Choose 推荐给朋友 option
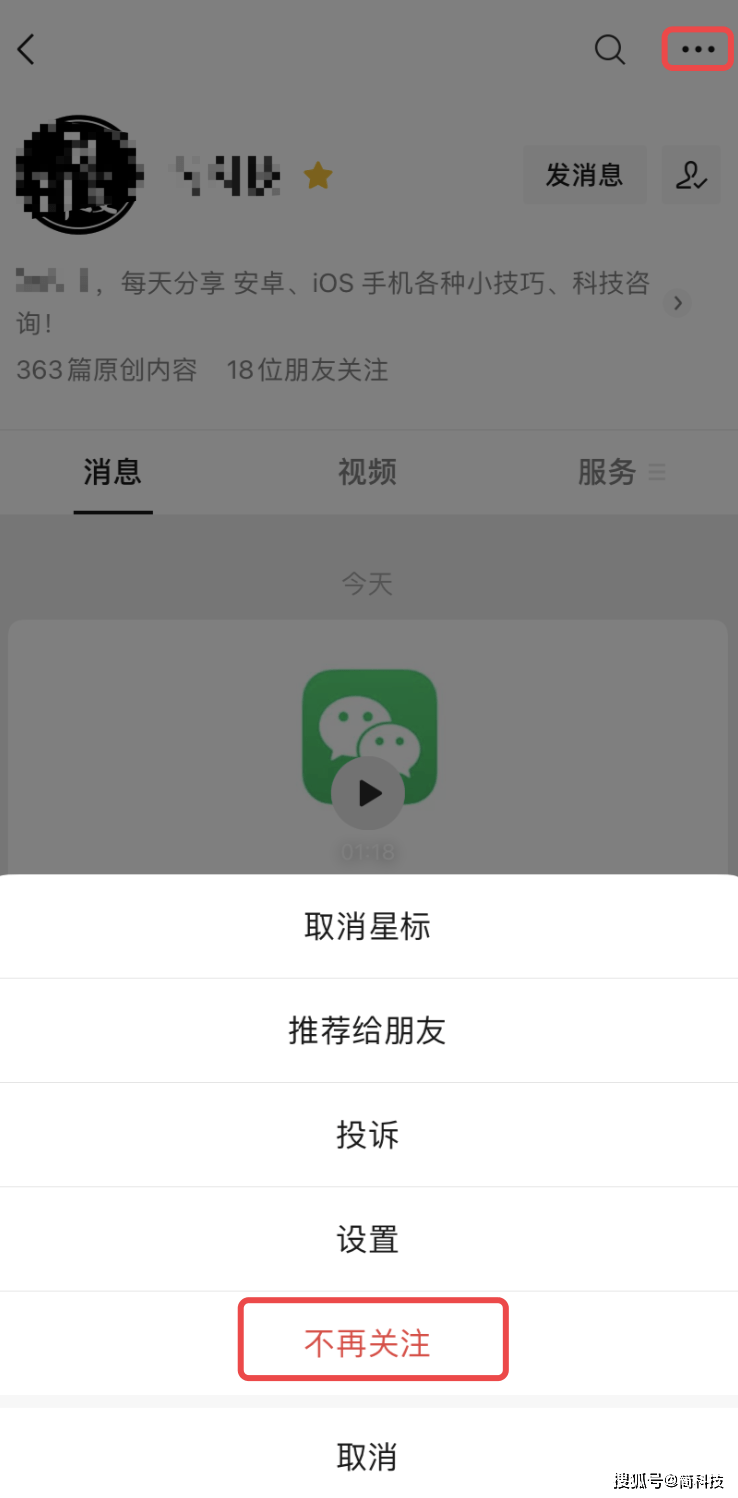Image resolution: width=738 pixels, height=1498 pixels. pyautogui.click(x=367, y=1031)
